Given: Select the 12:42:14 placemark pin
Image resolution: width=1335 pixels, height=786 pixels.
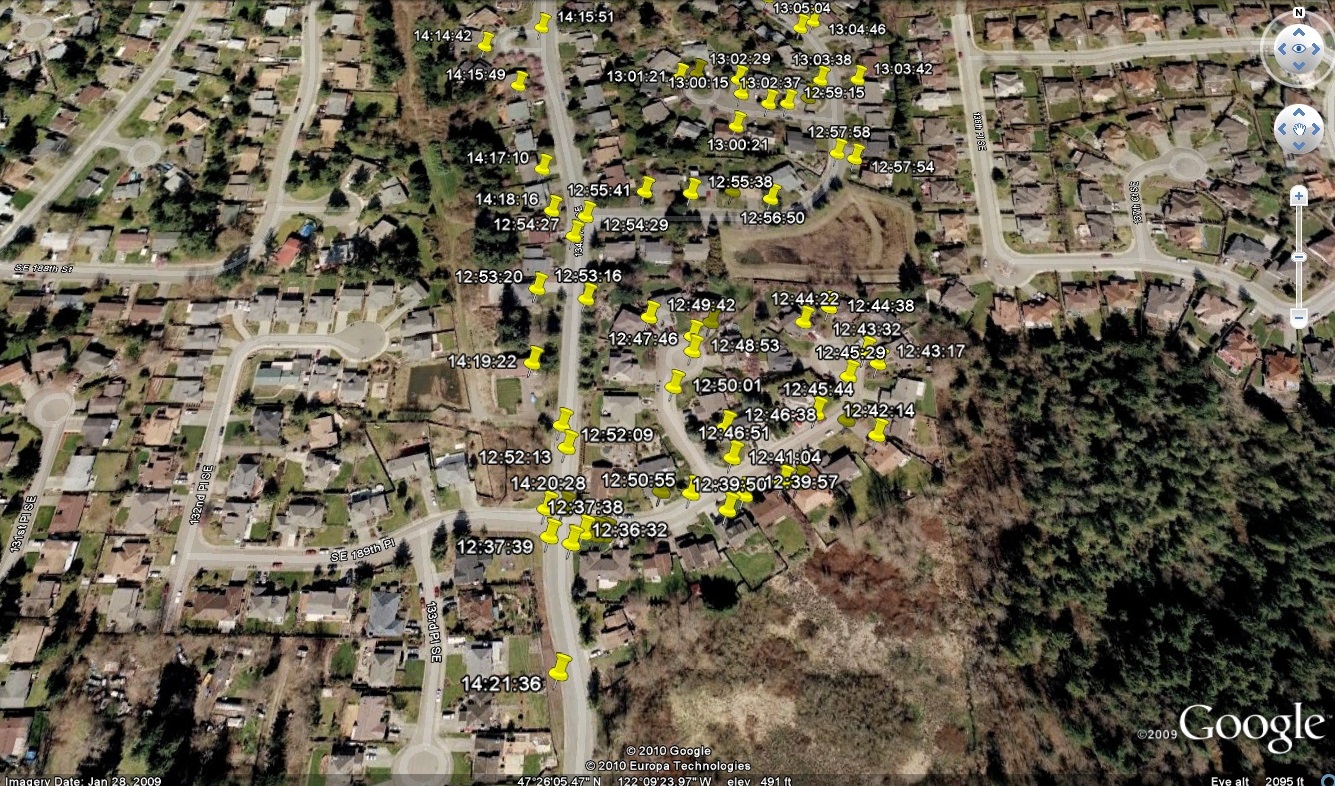Looking at the screenshot, I should pyautogui.click(x=878, y=430).
